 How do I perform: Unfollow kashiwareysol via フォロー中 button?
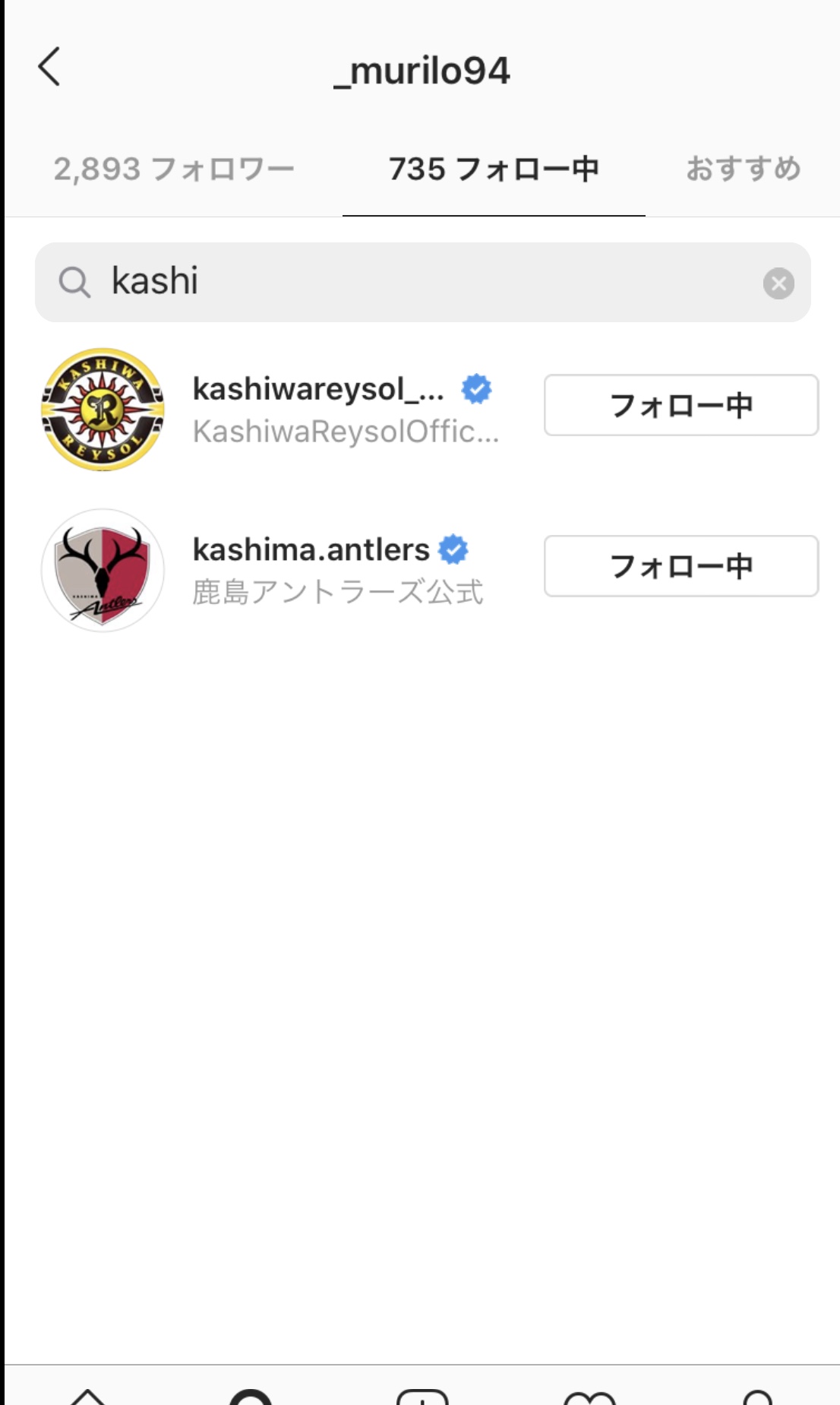(x=681, y=405)
